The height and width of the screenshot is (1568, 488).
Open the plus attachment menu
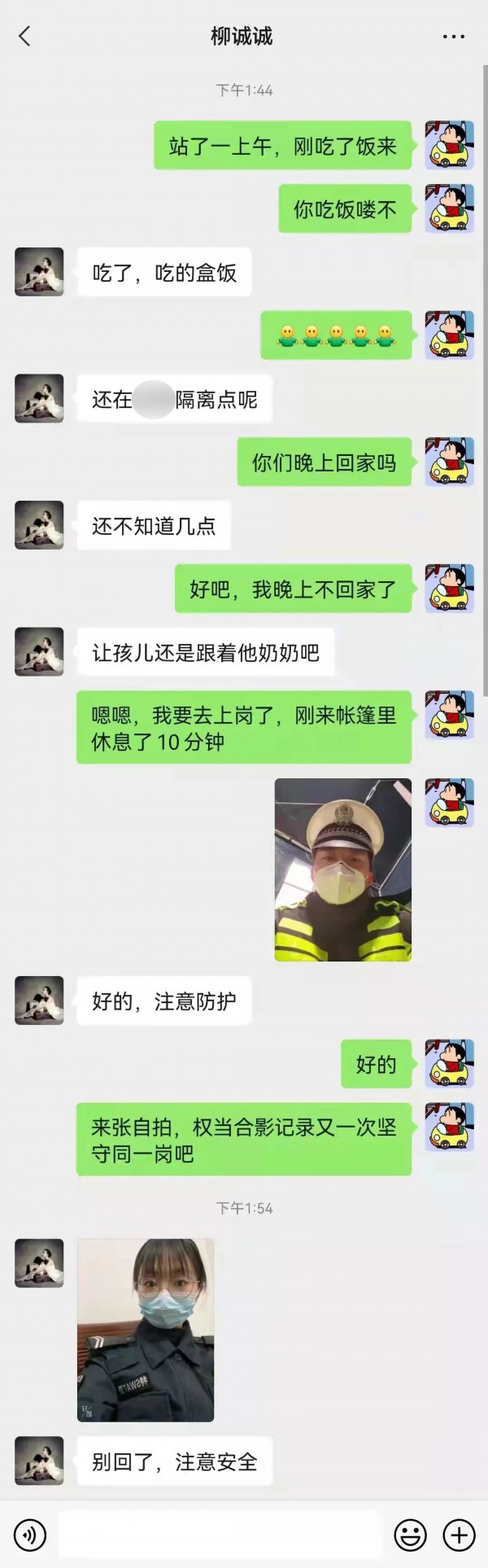(x=459, y=1535)
